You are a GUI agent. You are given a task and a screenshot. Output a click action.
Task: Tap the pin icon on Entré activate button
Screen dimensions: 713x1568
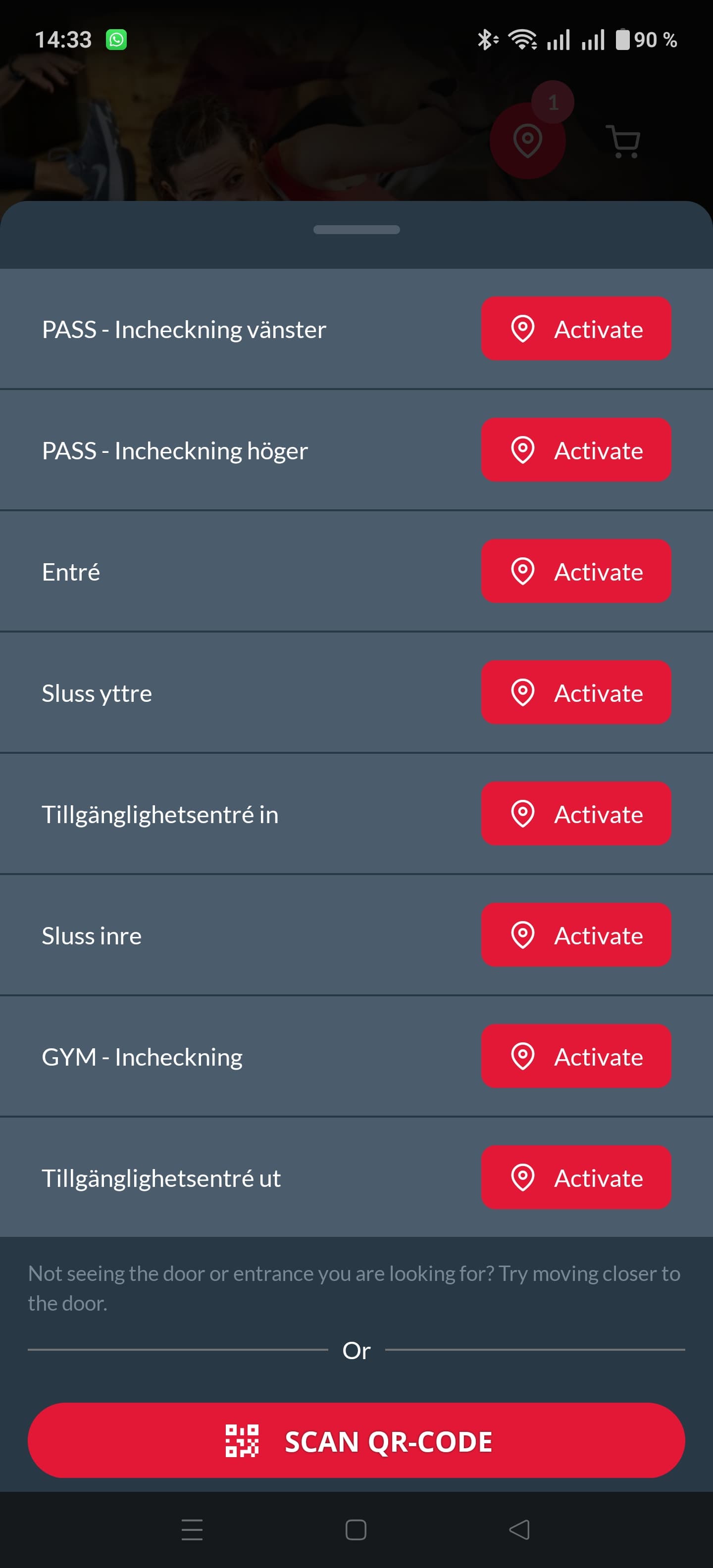coord(522,571)
